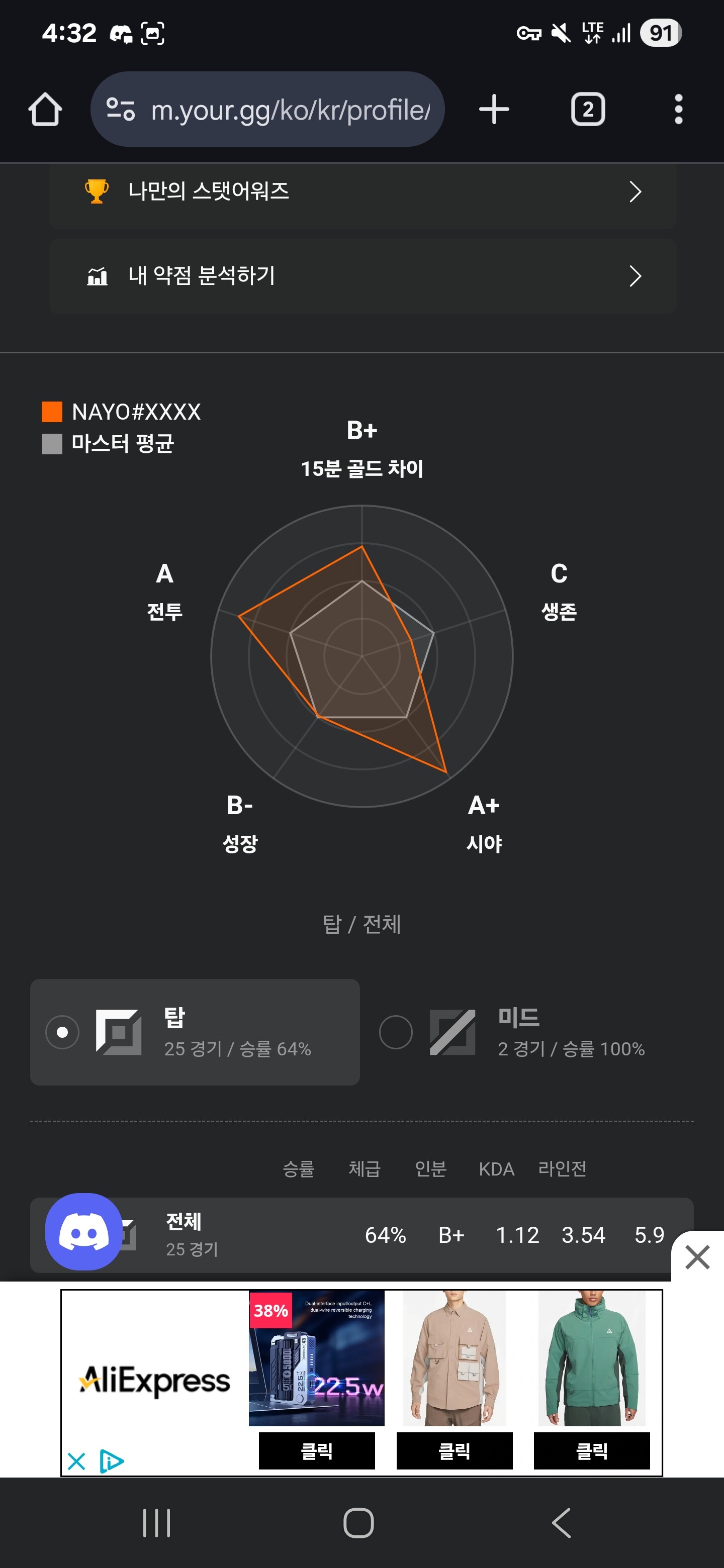Image resolution: width=724 pixels, height=1568 pixels.
Task: Dismiss the AliExpress ad banner
Action: [697, 1257]
